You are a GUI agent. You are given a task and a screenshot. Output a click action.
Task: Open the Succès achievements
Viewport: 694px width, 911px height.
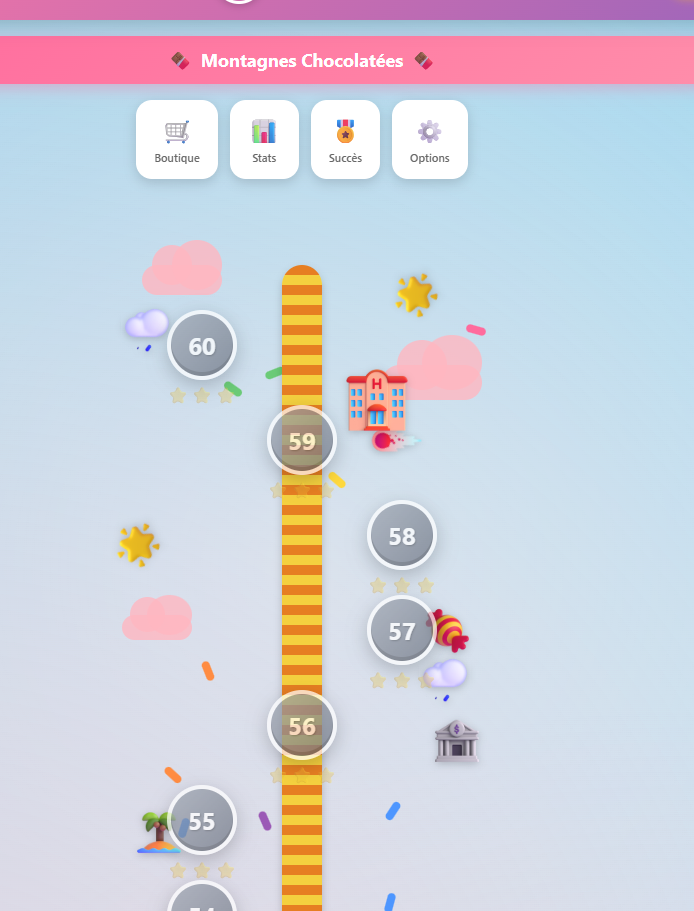[345, 140]
